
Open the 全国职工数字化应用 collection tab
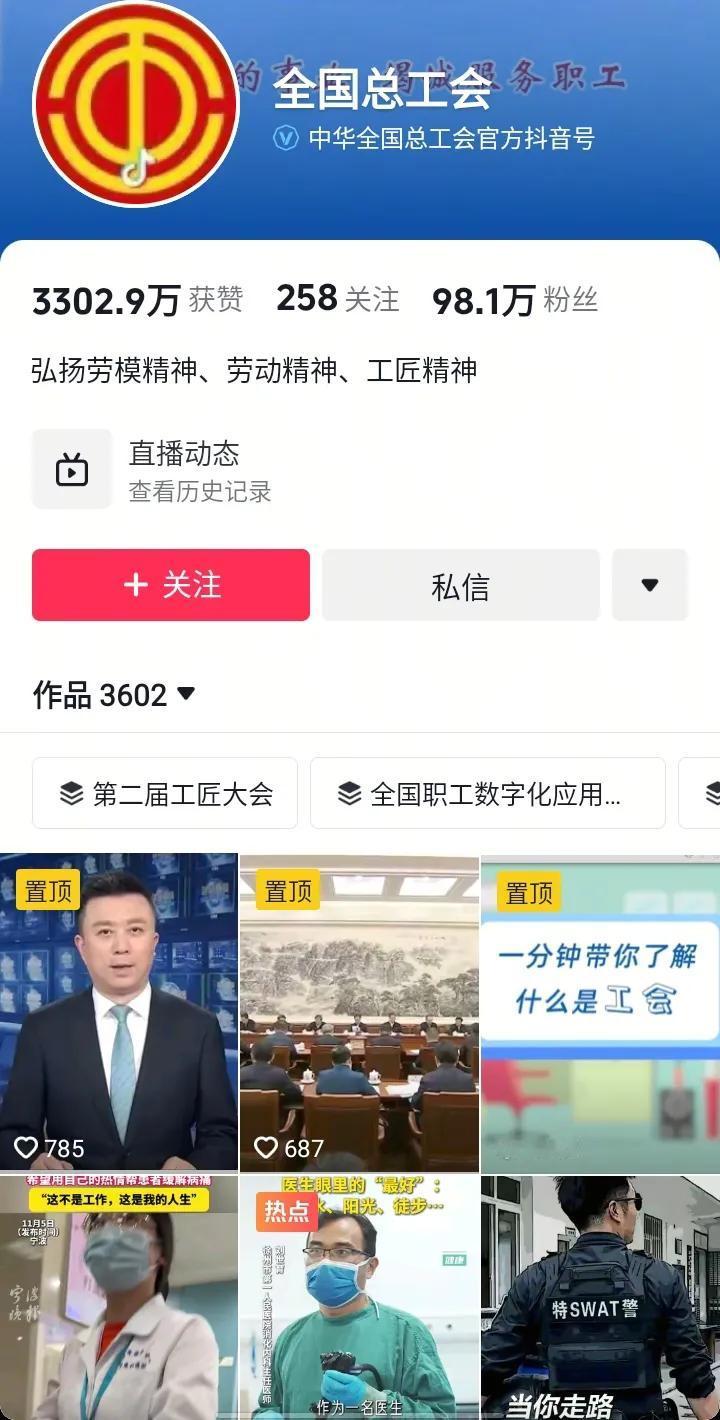pyautogui.click(x=488, y=793)
